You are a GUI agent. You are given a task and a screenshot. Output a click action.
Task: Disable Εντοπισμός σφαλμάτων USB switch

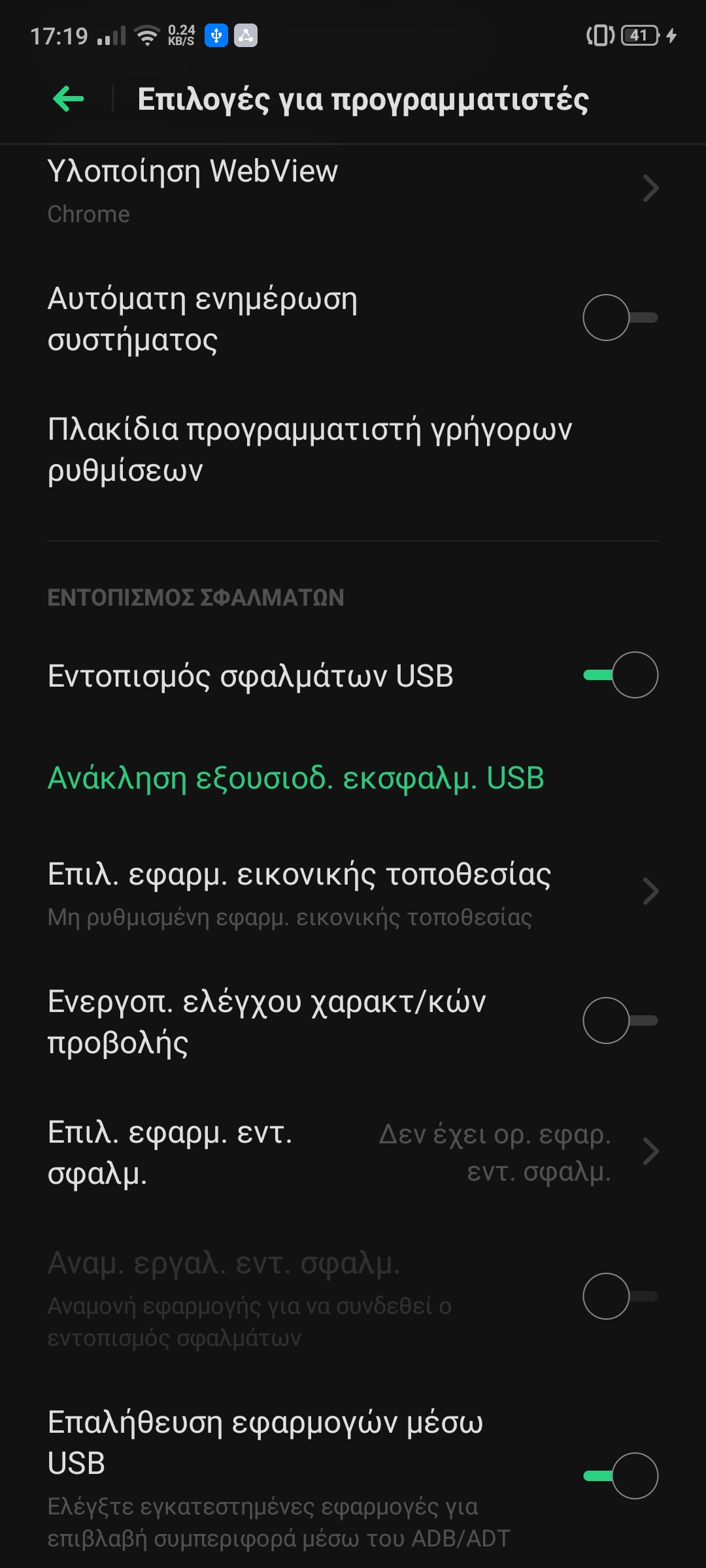pyautogui.click(x=620, y=675)
